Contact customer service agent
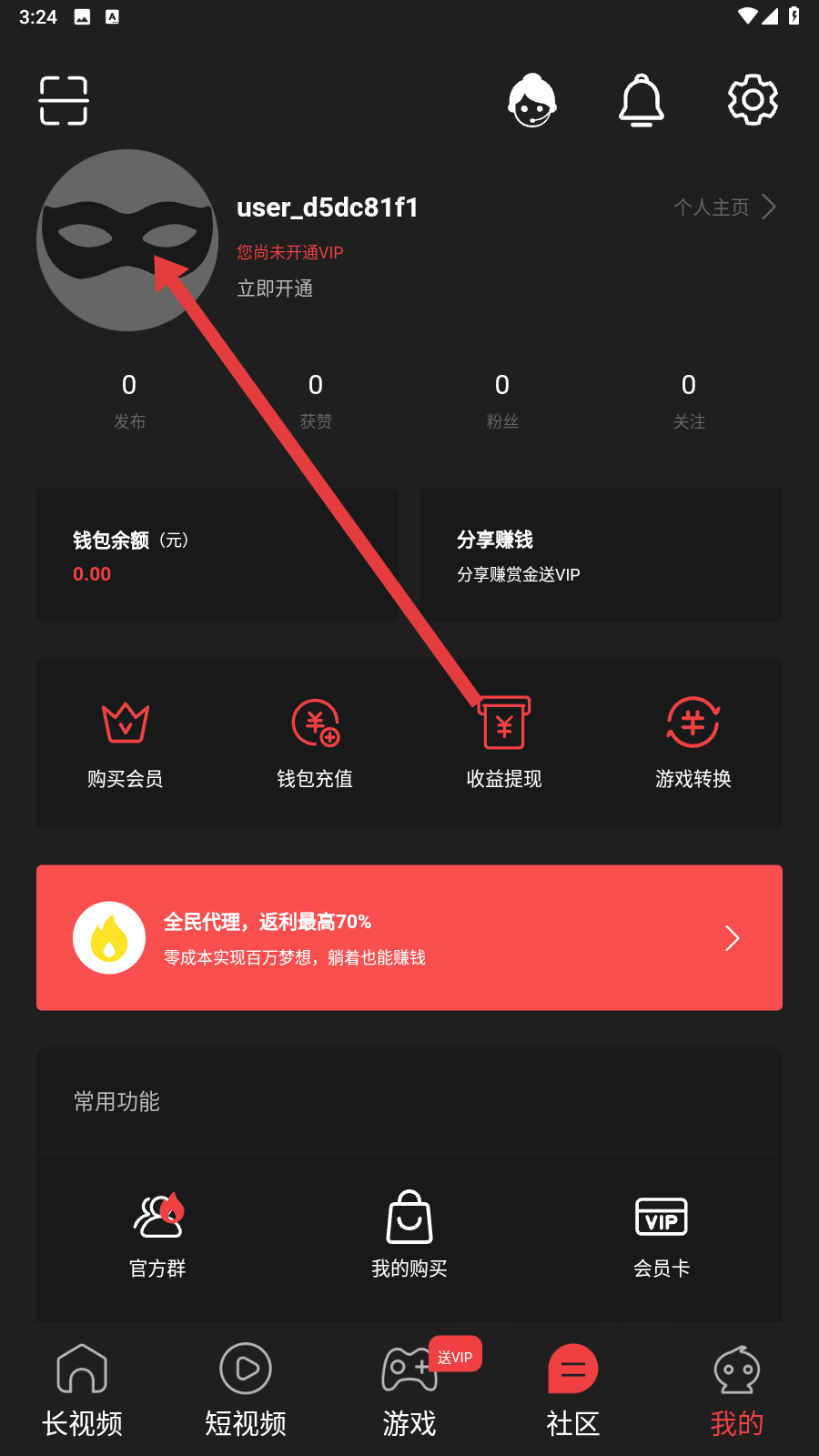 point(532,100)
